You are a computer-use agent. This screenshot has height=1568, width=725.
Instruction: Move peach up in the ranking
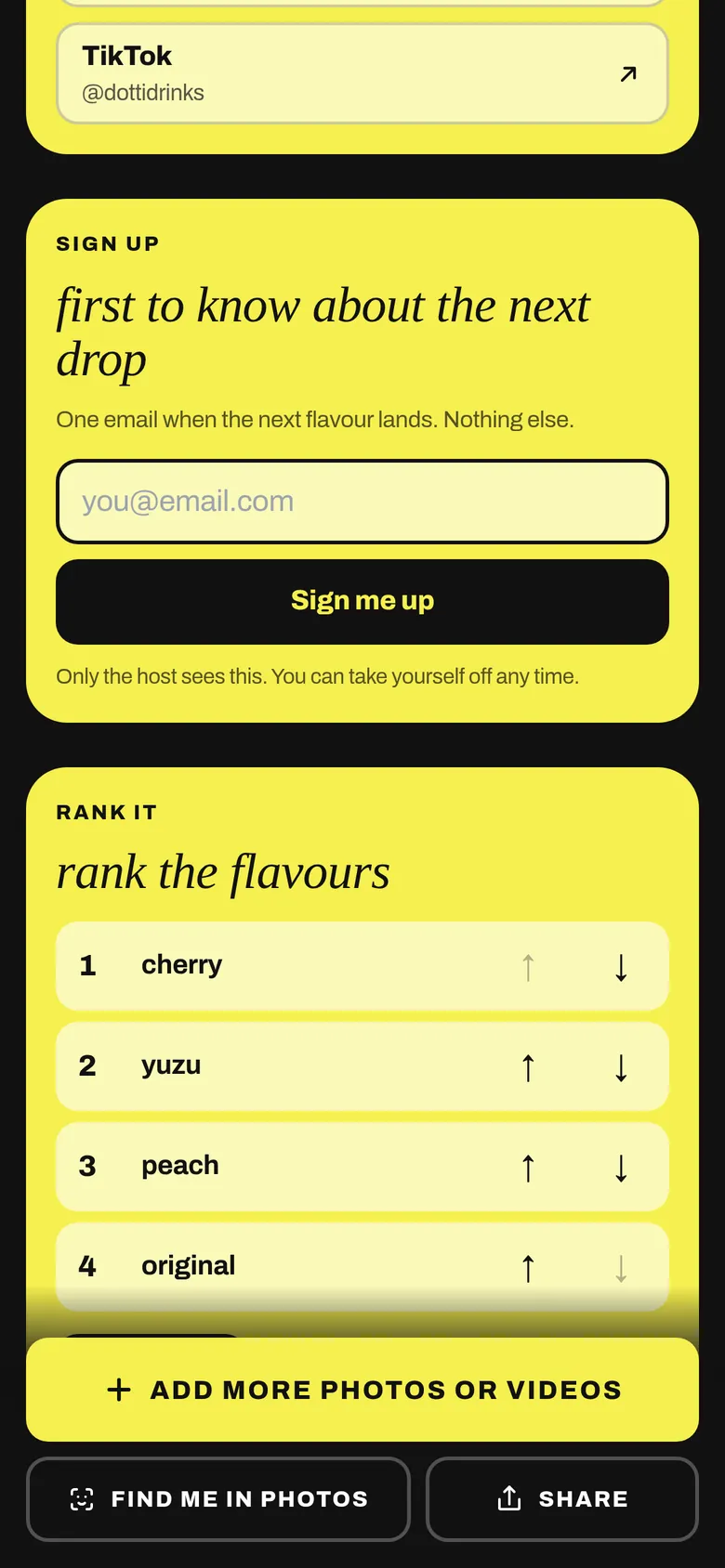click(528, 1168)
